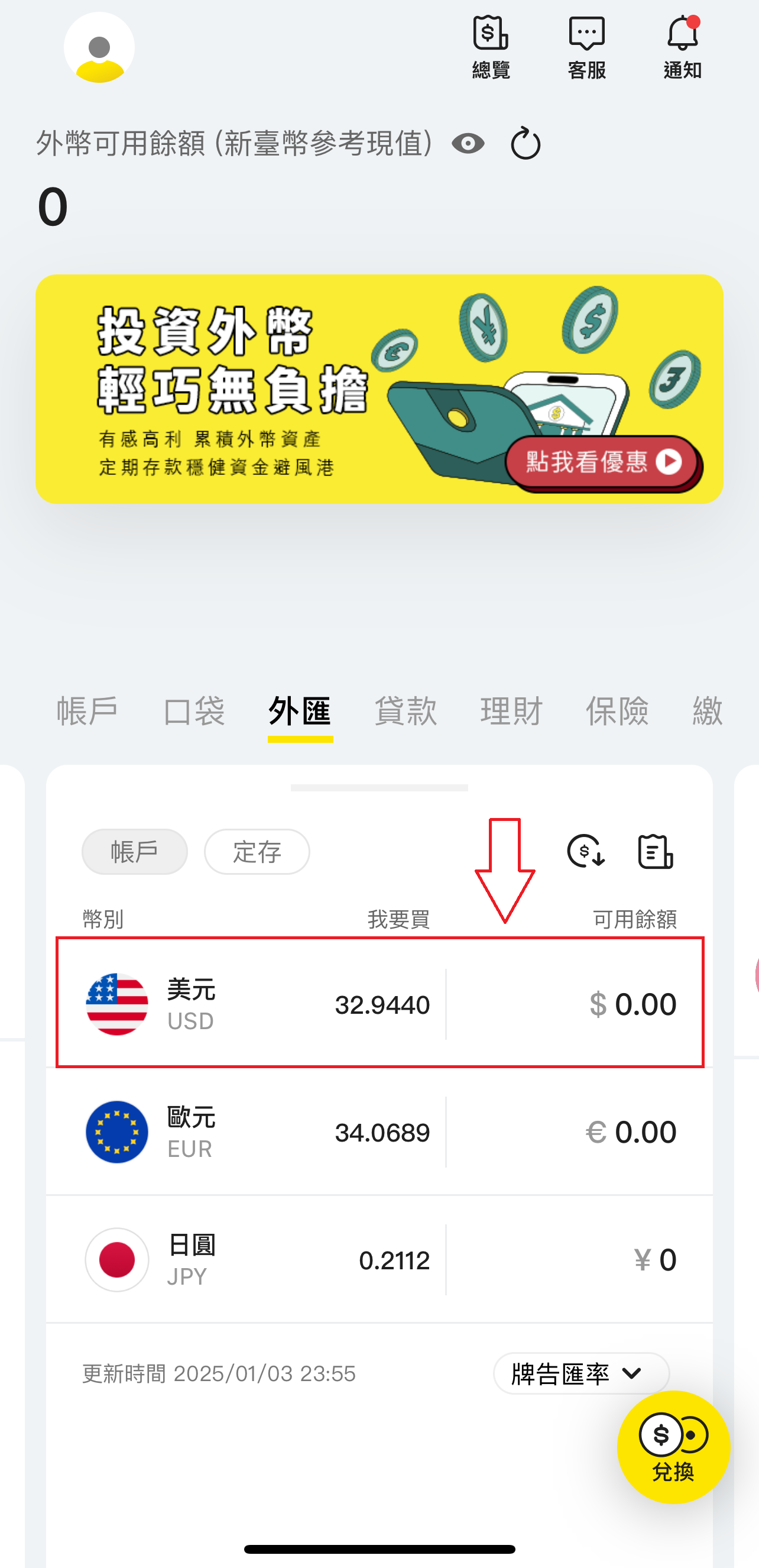The height and width of the screenshot is (1568, 759).
Task: Open the profile avatar
Action: point(99,47)
